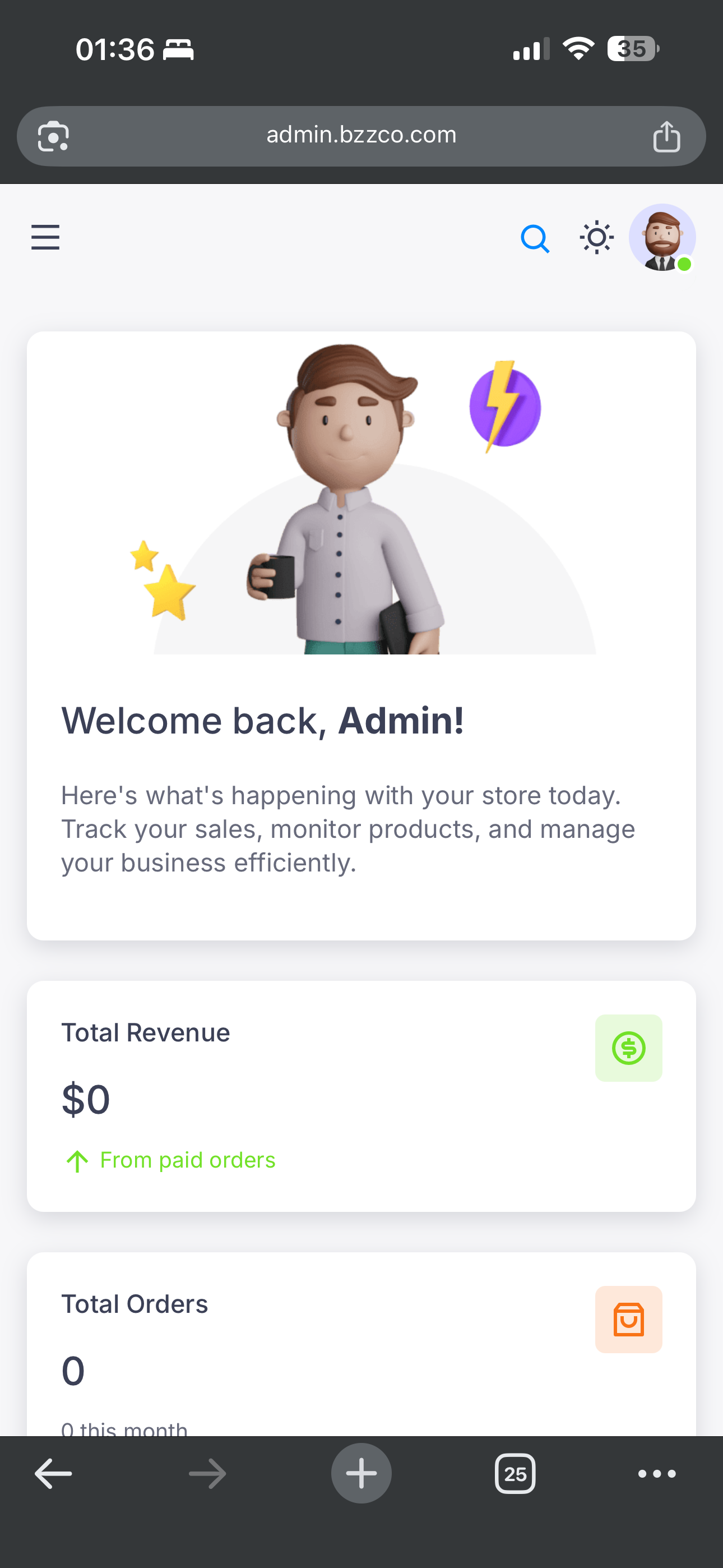Open the hamburger menu
This screenshot has height=1568, width=723.
coord(45,237)
